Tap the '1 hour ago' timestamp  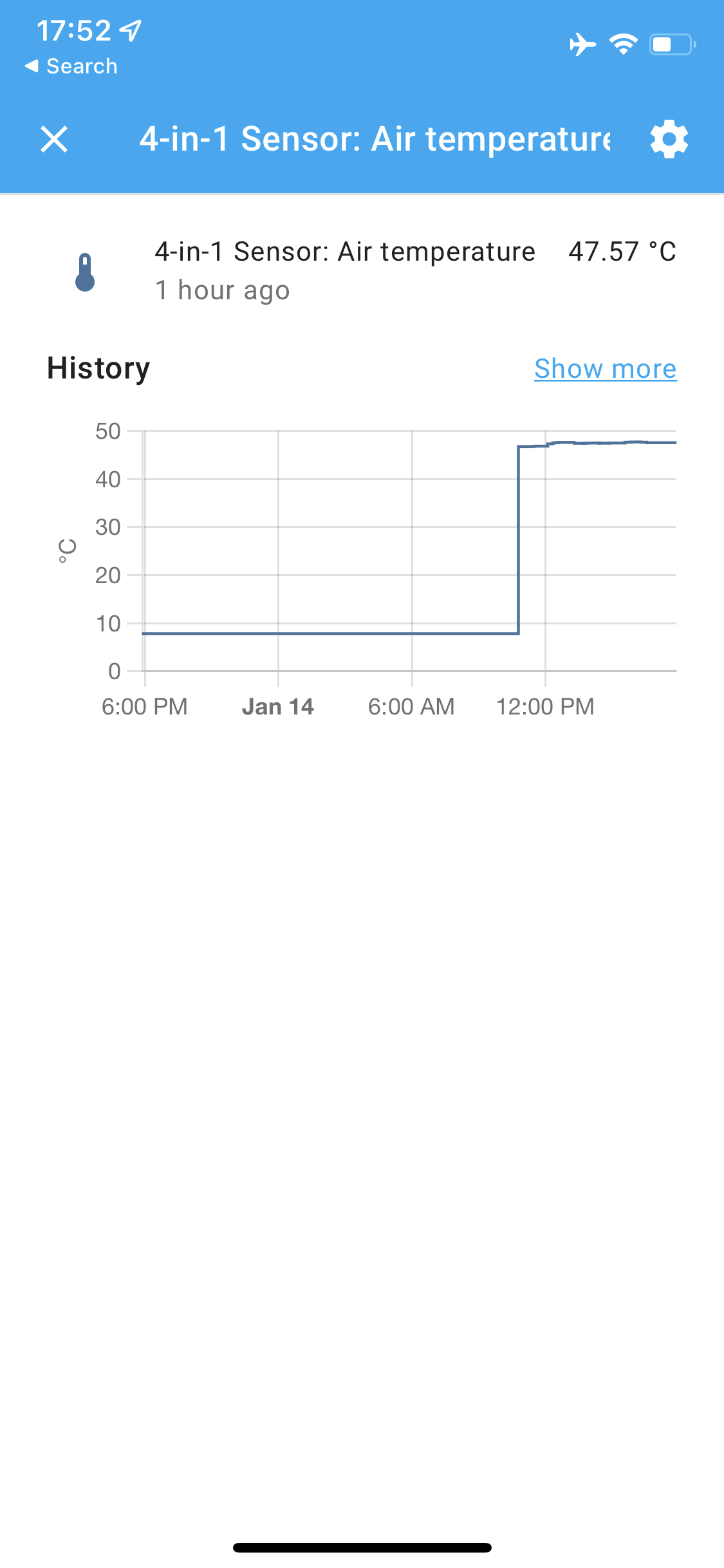pyautogui.click(x=222, y=290)
